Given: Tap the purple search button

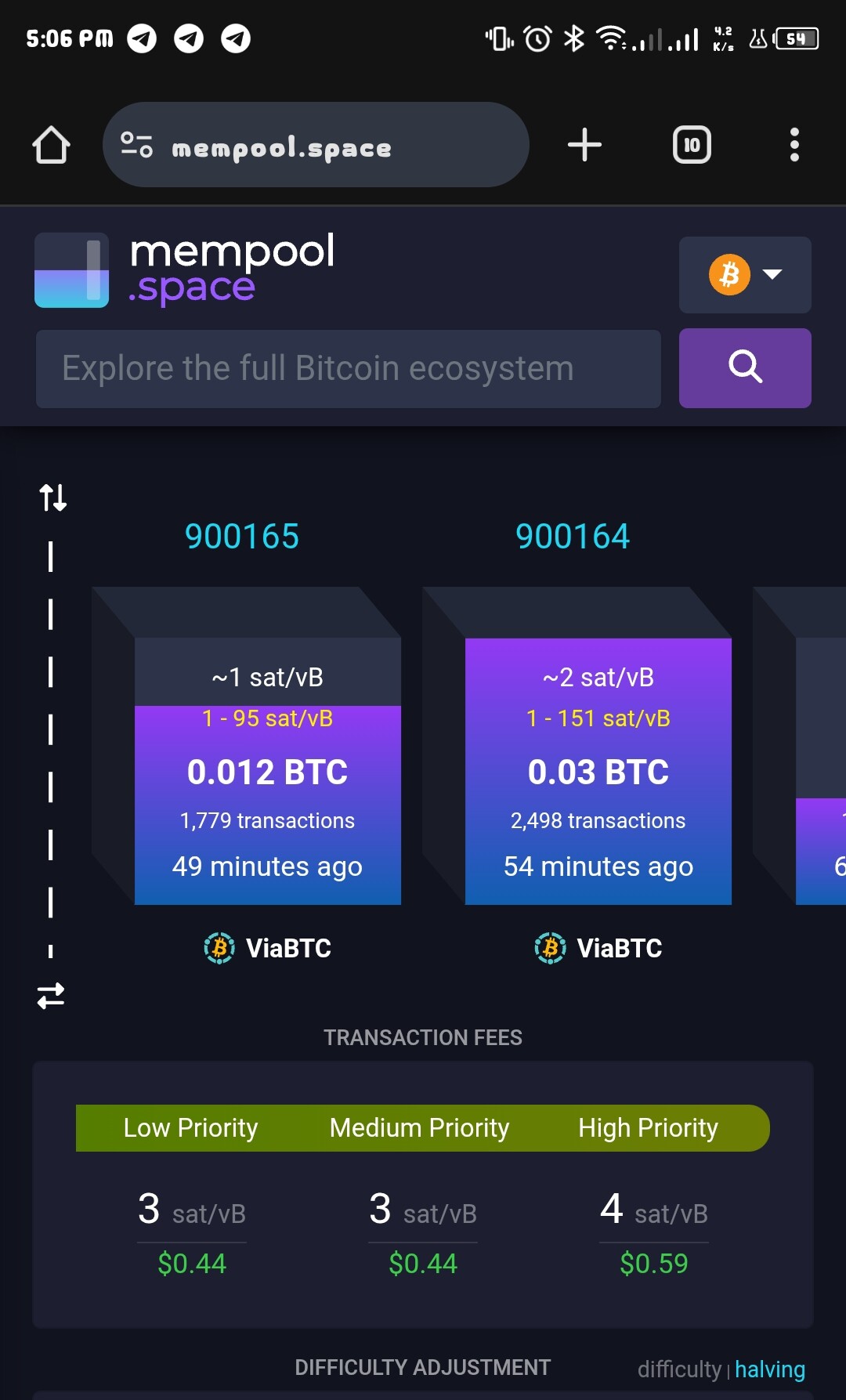Looking at the screenshot, I should 744,368.
